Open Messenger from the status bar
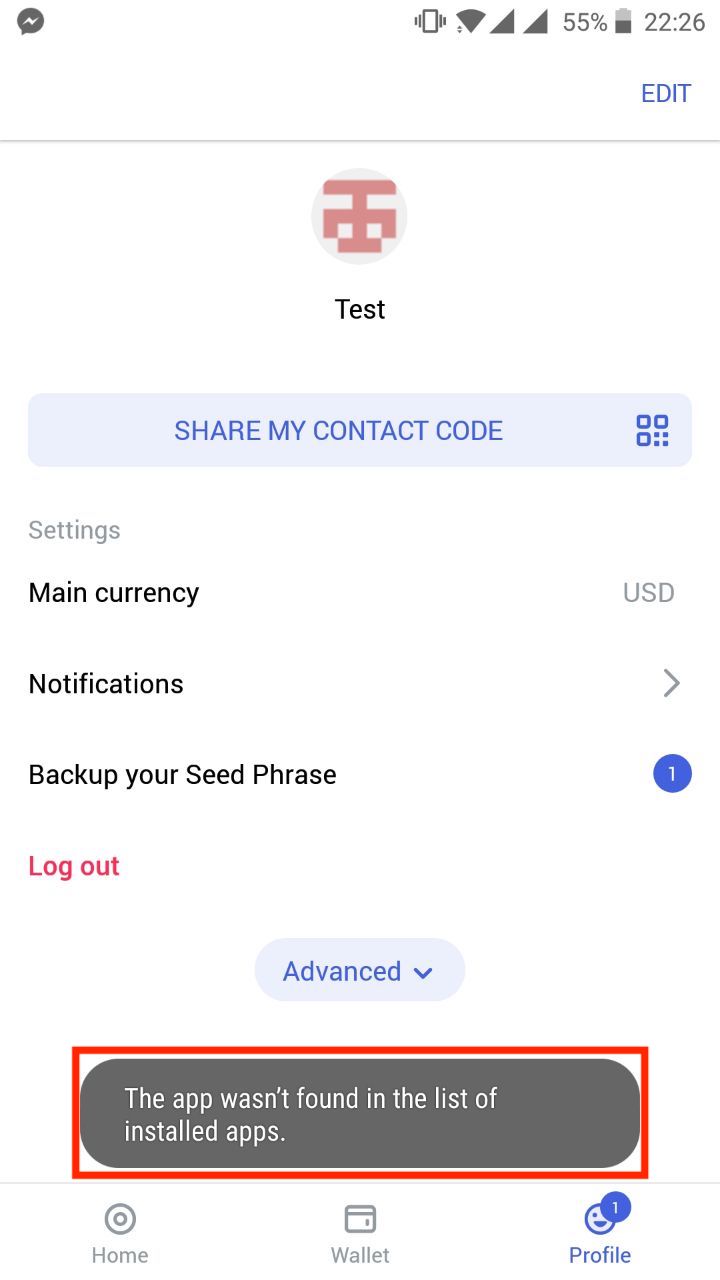This screenshot has height=1280, width=720. [29, 20]
